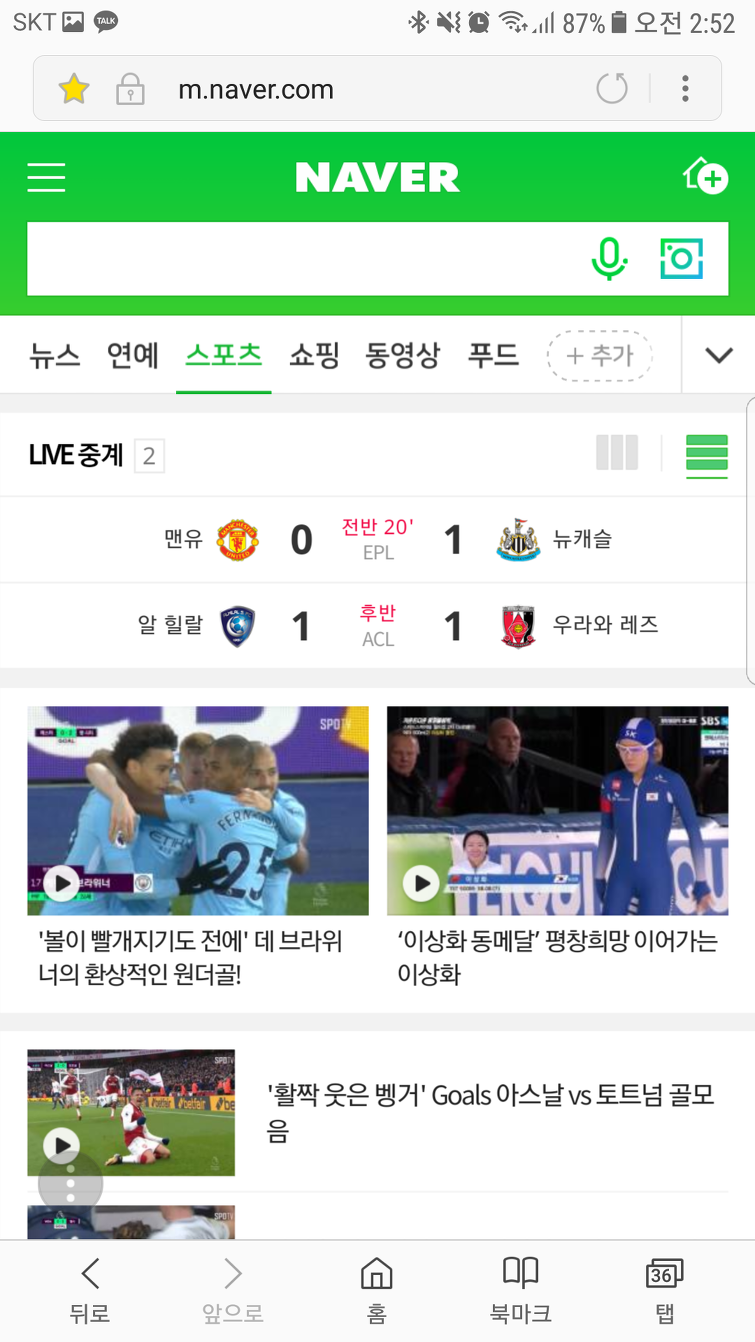755x1342 pixels.
Task: Open the 푸드 tab
Action: [x=493, y=355]
